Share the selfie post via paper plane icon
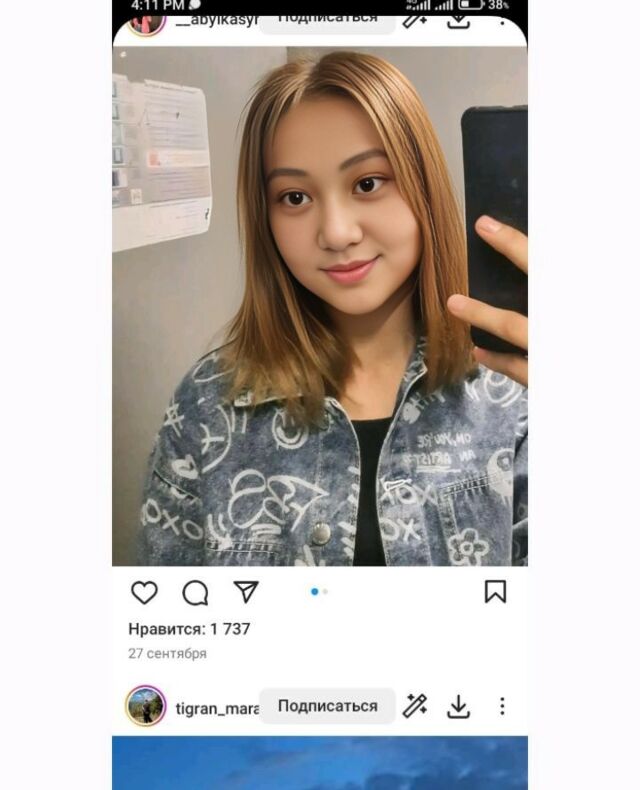Image resolution: width=640 pixels, height=790 pixels. click(x=246, y=591)
